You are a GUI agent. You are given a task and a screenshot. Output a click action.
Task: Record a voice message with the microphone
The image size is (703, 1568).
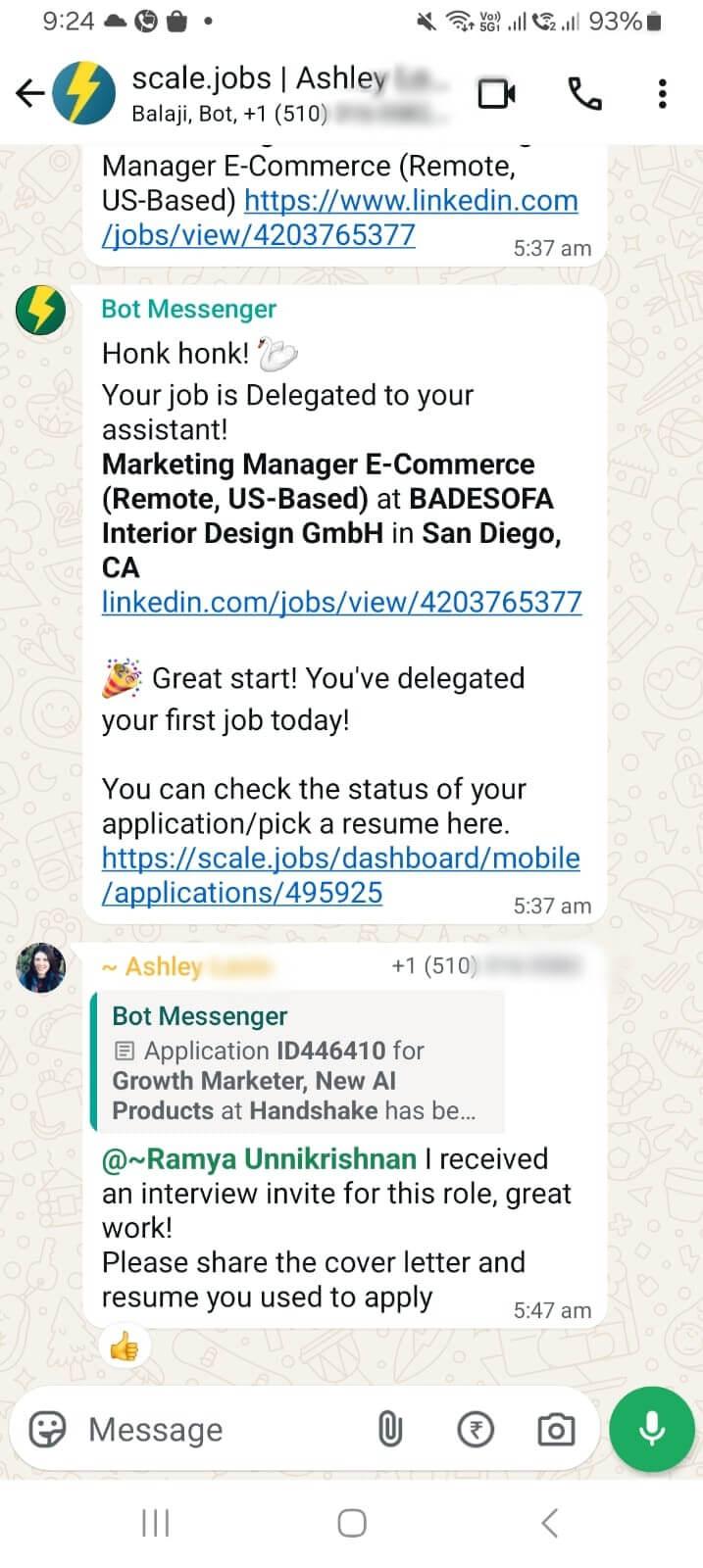tap(651, 1430)
